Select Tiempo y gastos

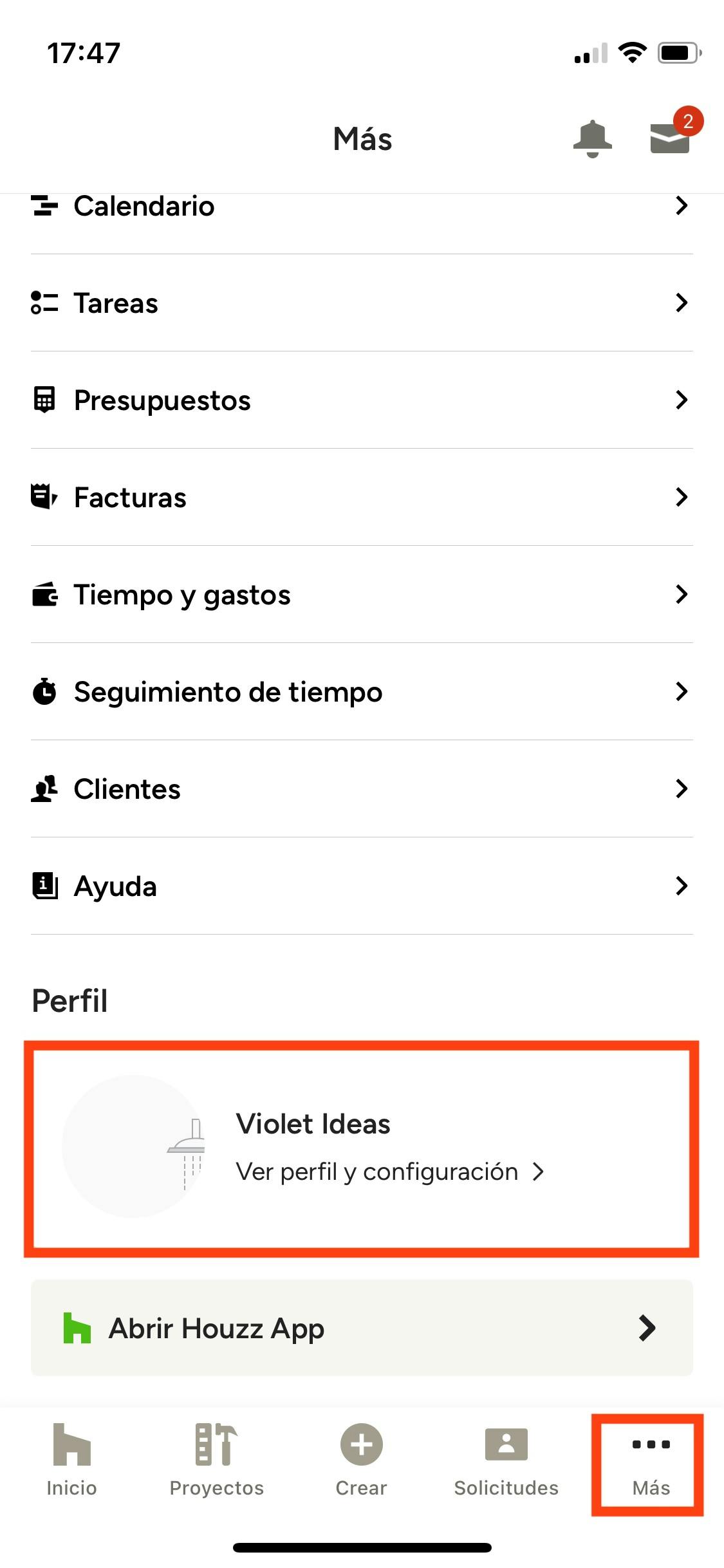[362, 594]
